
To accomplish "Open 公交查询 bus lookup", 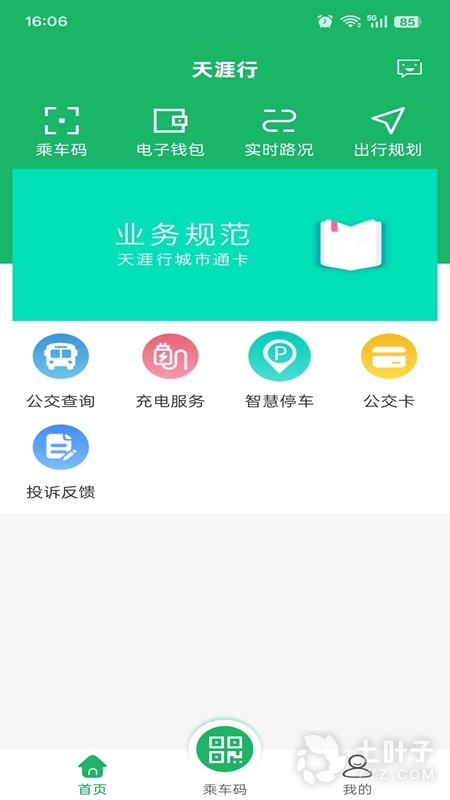I will (61, 371).
